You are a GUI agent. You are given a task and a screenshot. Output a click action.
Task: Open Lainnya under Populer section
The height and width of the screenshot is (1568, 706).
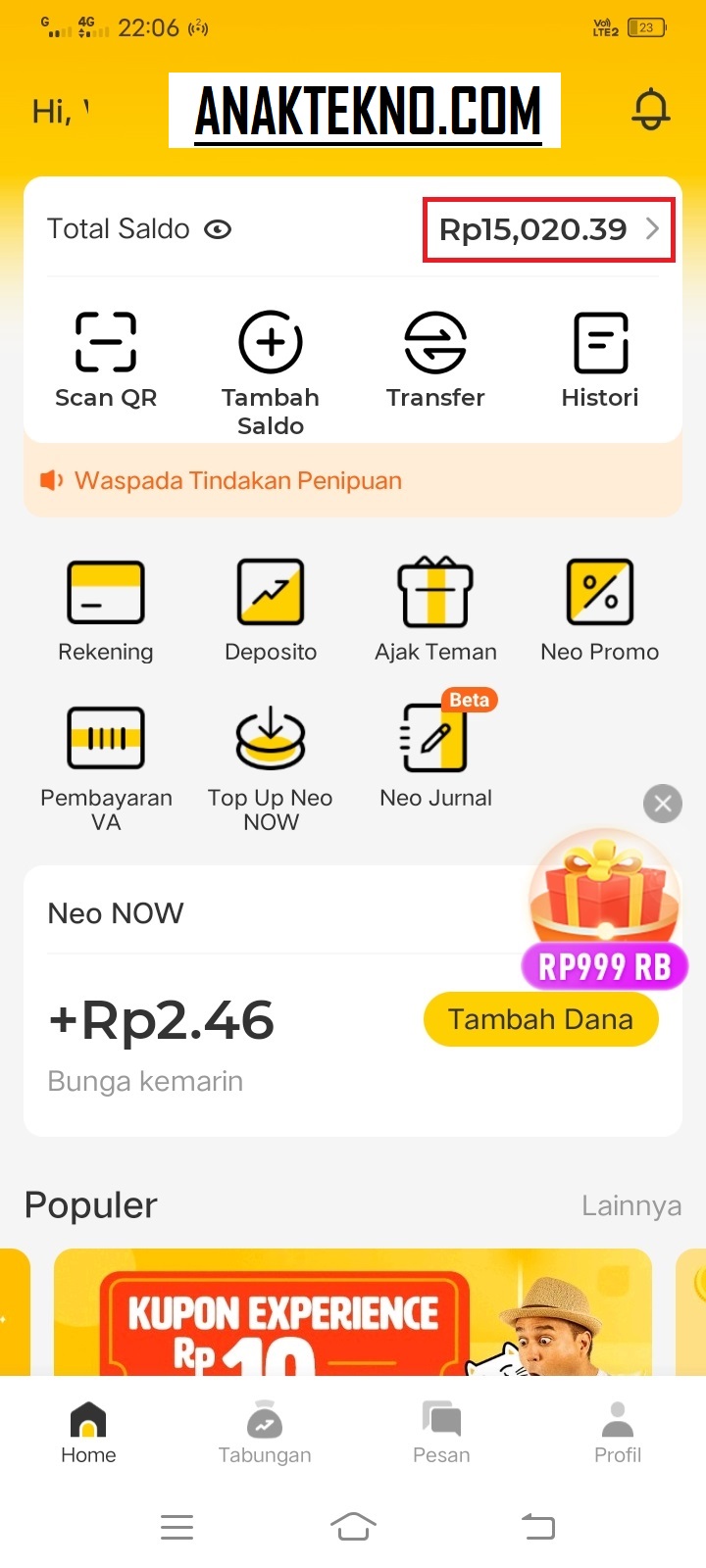pos(631,1205)
